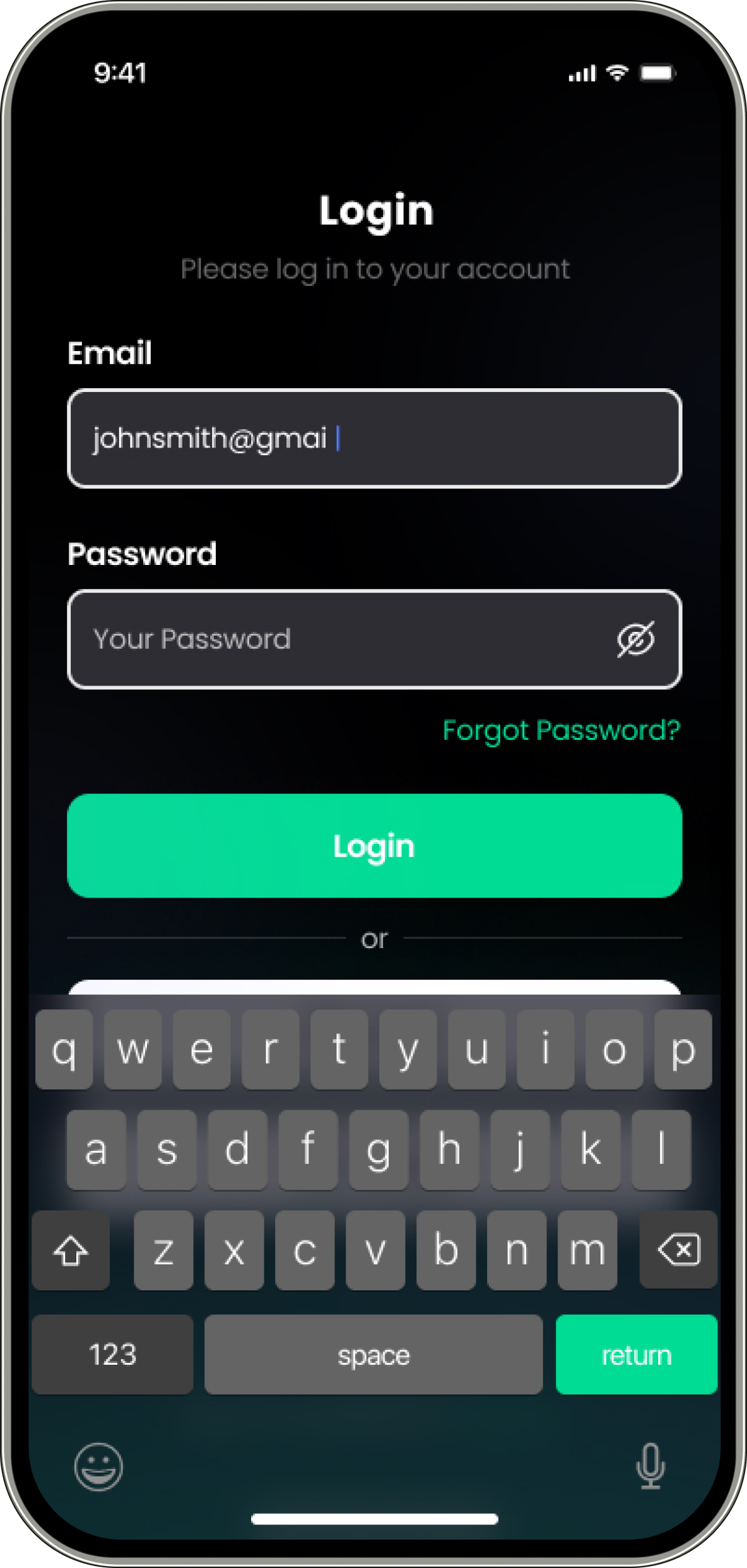747x1568 pixels.
Task: Switch keyboard to 123 numbers
Action: coord(112,1354)
